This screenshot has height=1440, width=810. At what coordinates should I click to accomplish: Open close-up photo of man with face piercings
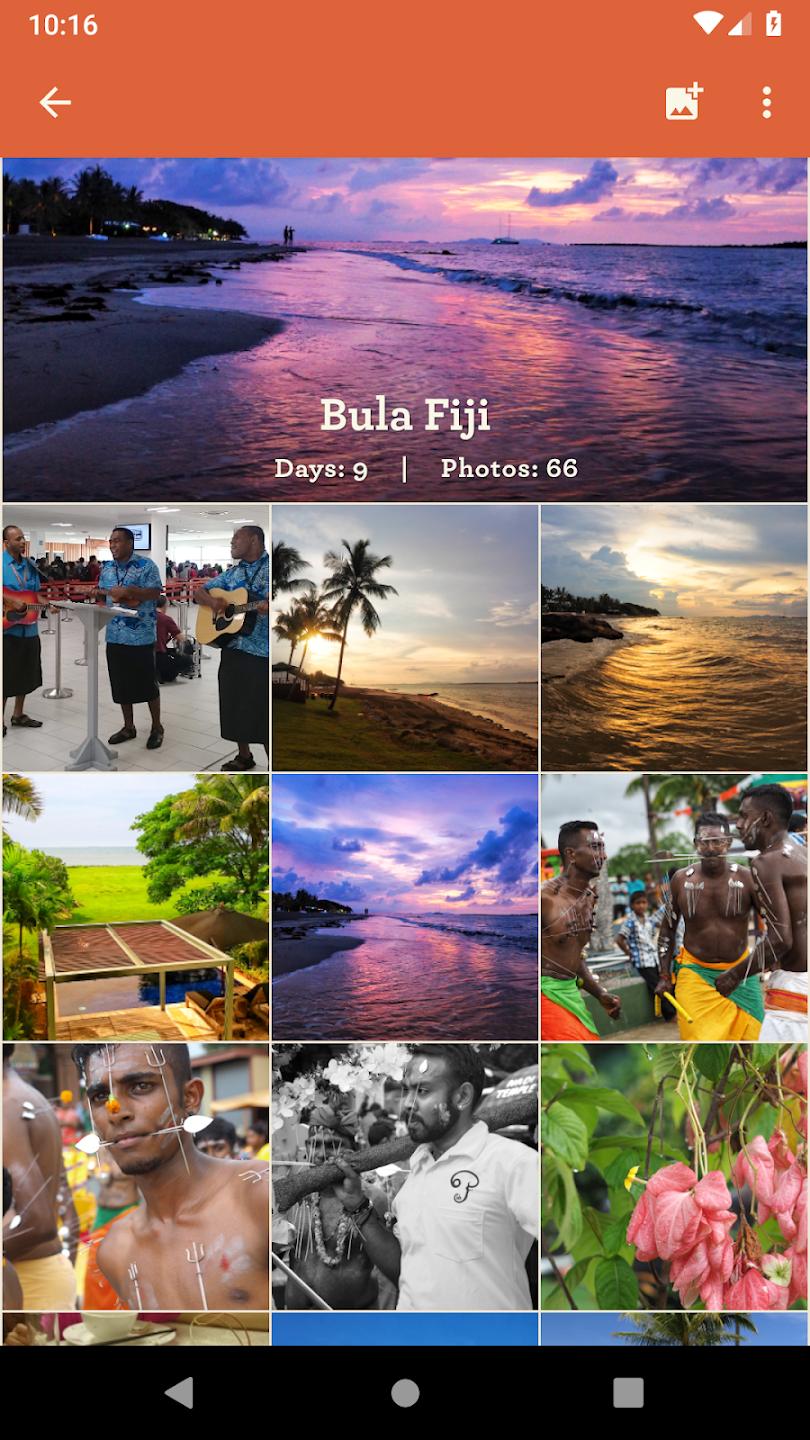[x=136, y=1176]
